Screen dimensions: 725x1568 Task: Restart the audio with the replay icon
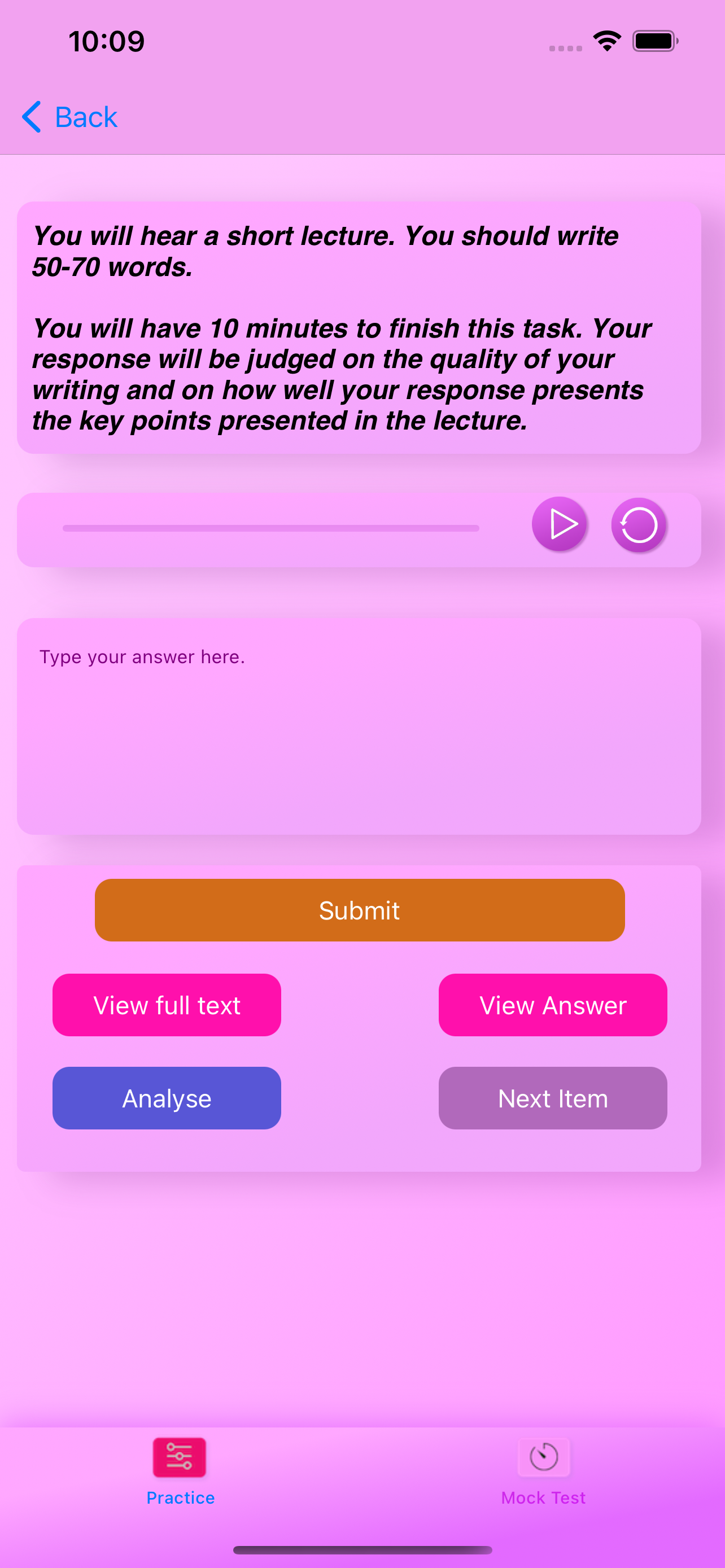[x=639, y=525]
